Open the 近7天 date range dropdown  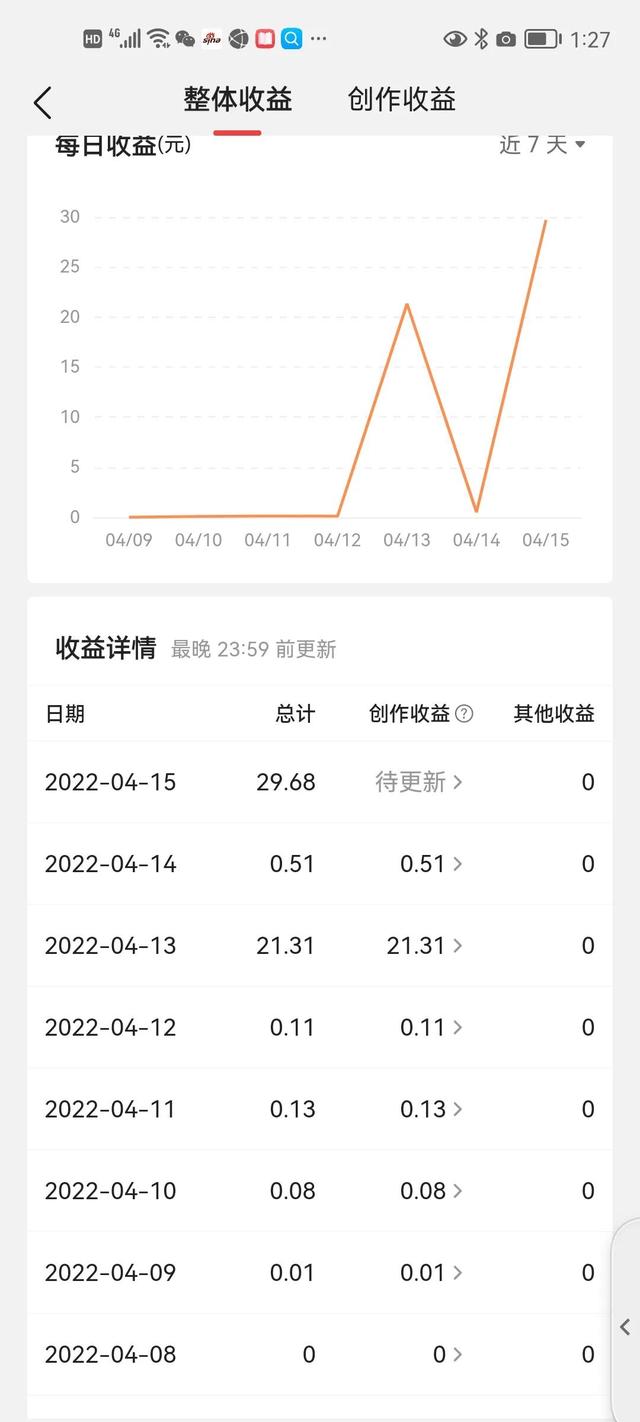[542, 145]
